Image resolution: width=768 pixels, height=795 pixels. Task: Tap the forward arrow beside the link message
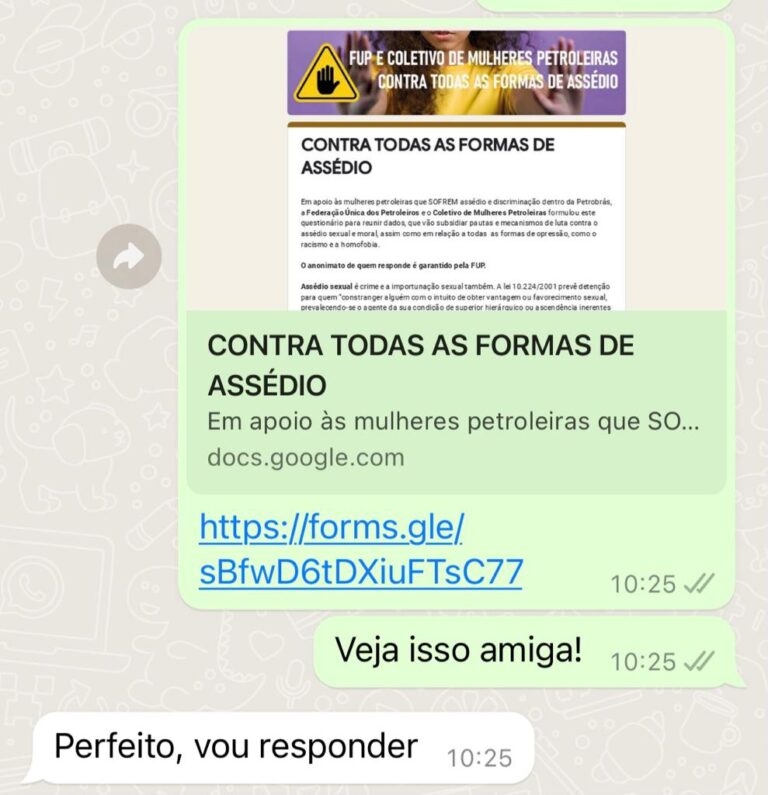point(129,258)
